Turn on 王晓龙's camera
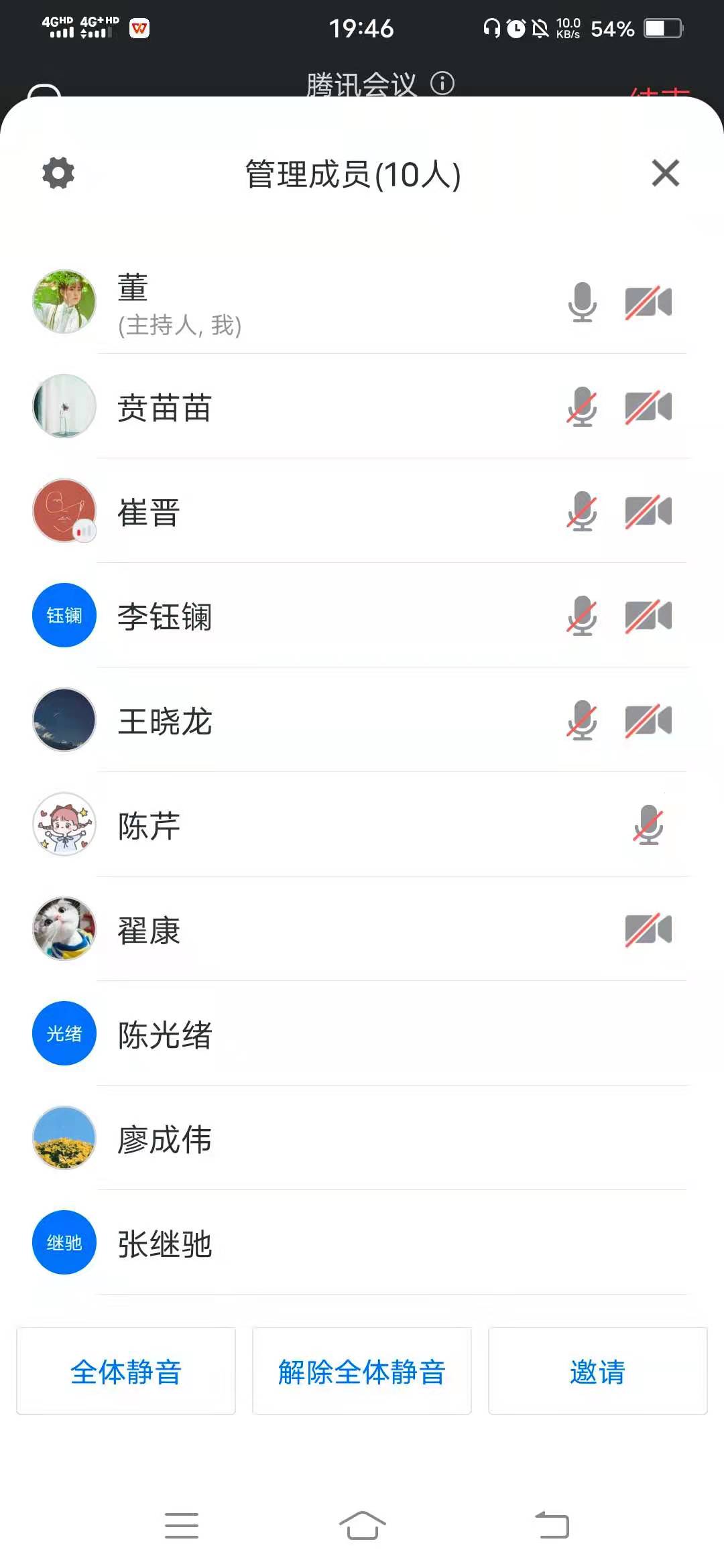 [648, 720]
